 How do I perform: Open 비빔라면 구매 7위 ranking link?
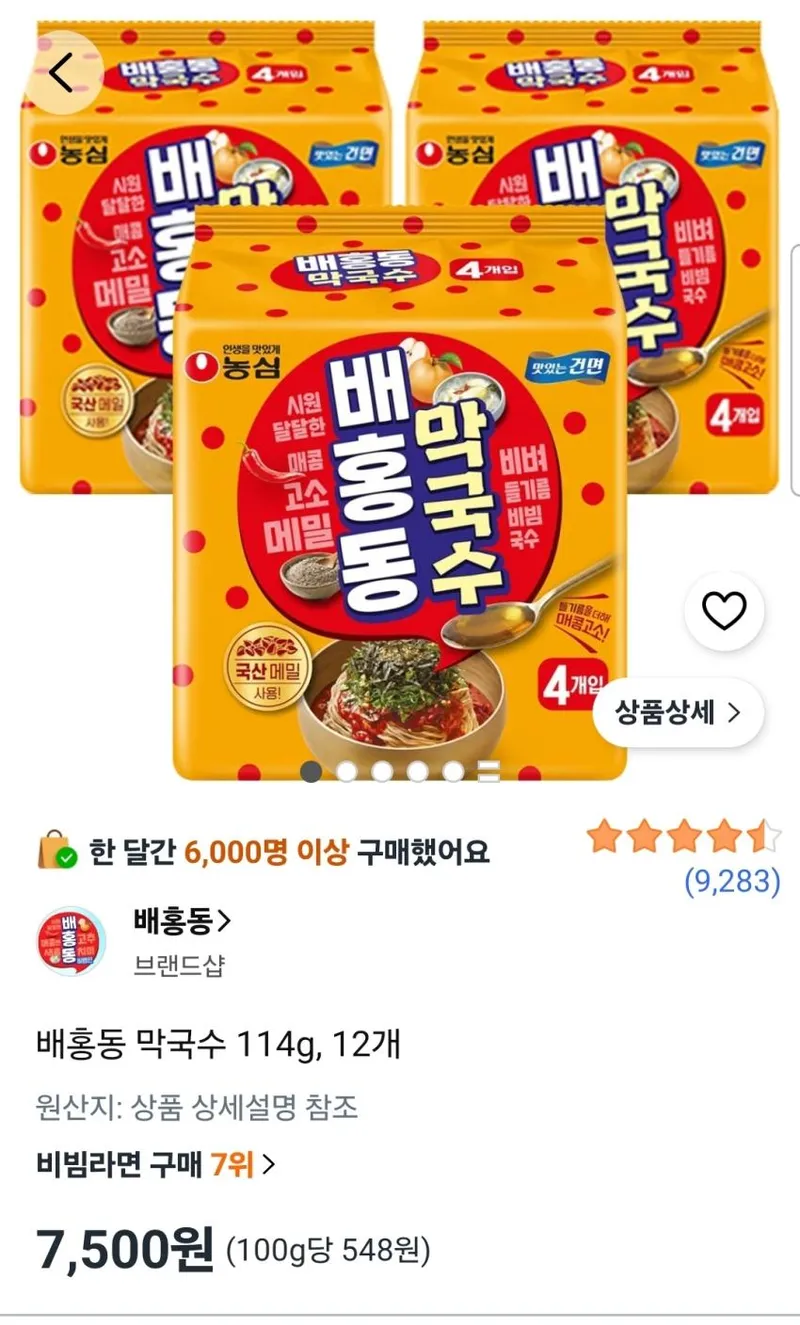pyautogui.click(x=156, y=1164)
